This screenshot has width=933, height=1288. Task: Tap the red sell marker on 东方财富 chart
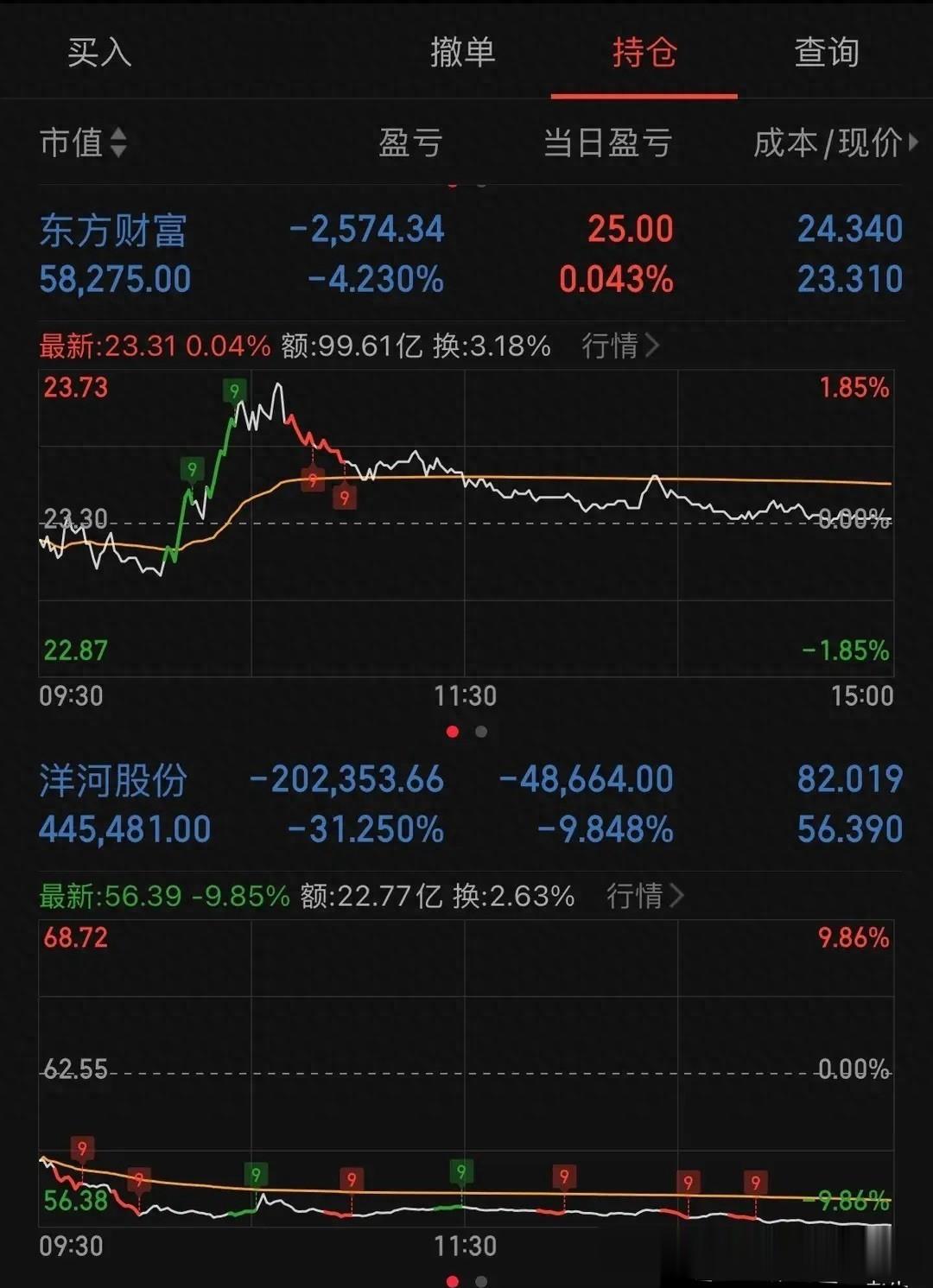click(x=313, y=479)
